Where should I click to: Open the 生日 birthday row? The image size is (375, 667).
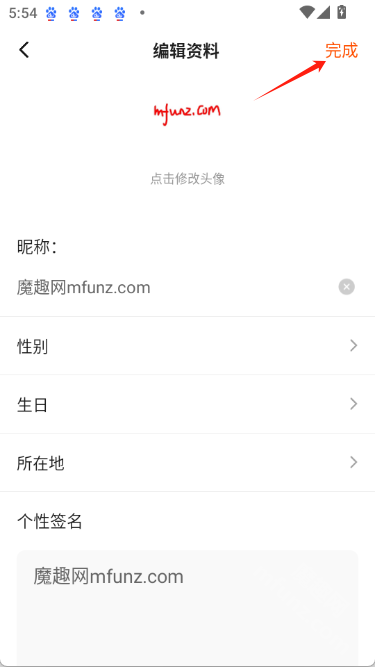[188, 404]
